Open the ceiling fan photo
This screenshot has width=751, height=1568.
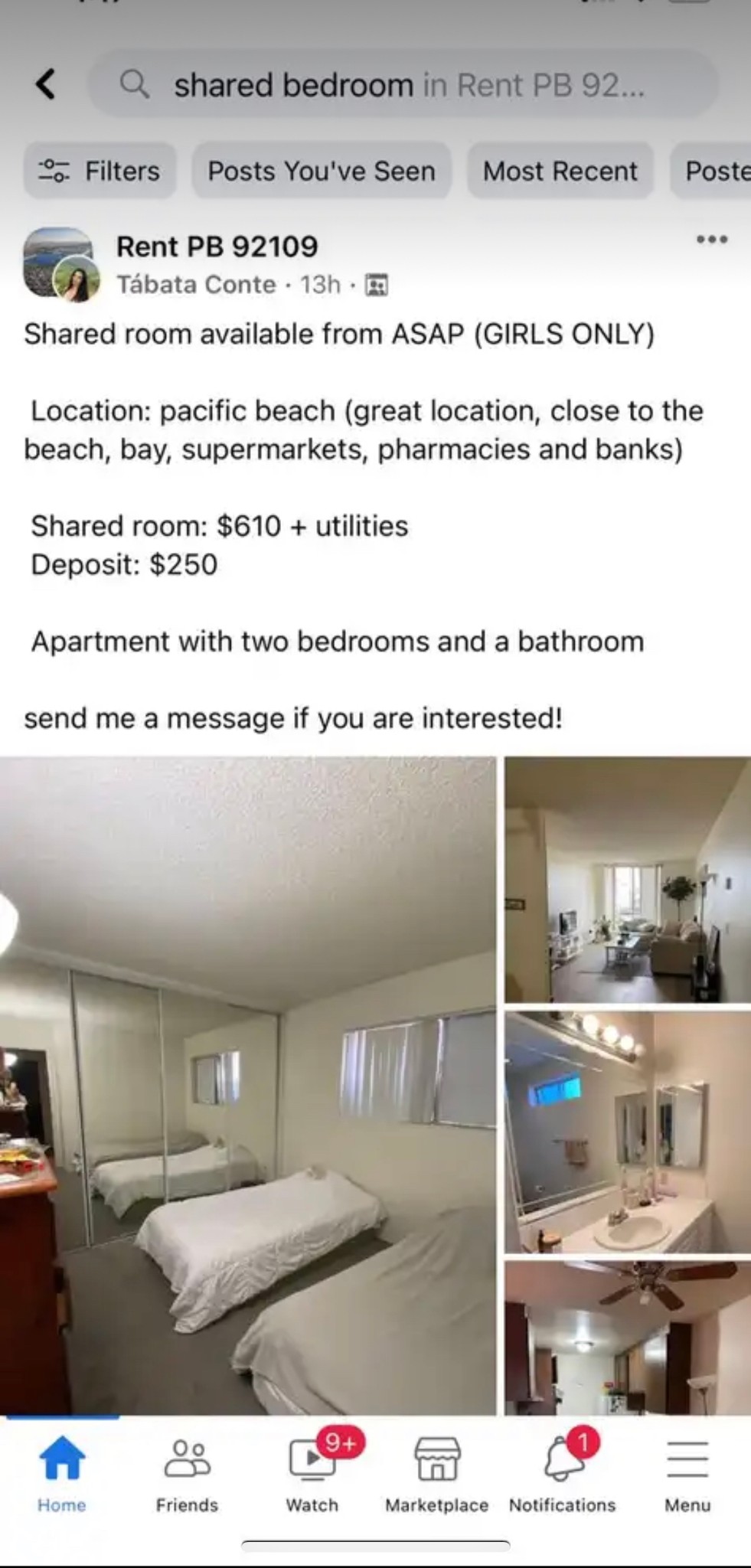pyautogui.click(x=628, y=1338)
